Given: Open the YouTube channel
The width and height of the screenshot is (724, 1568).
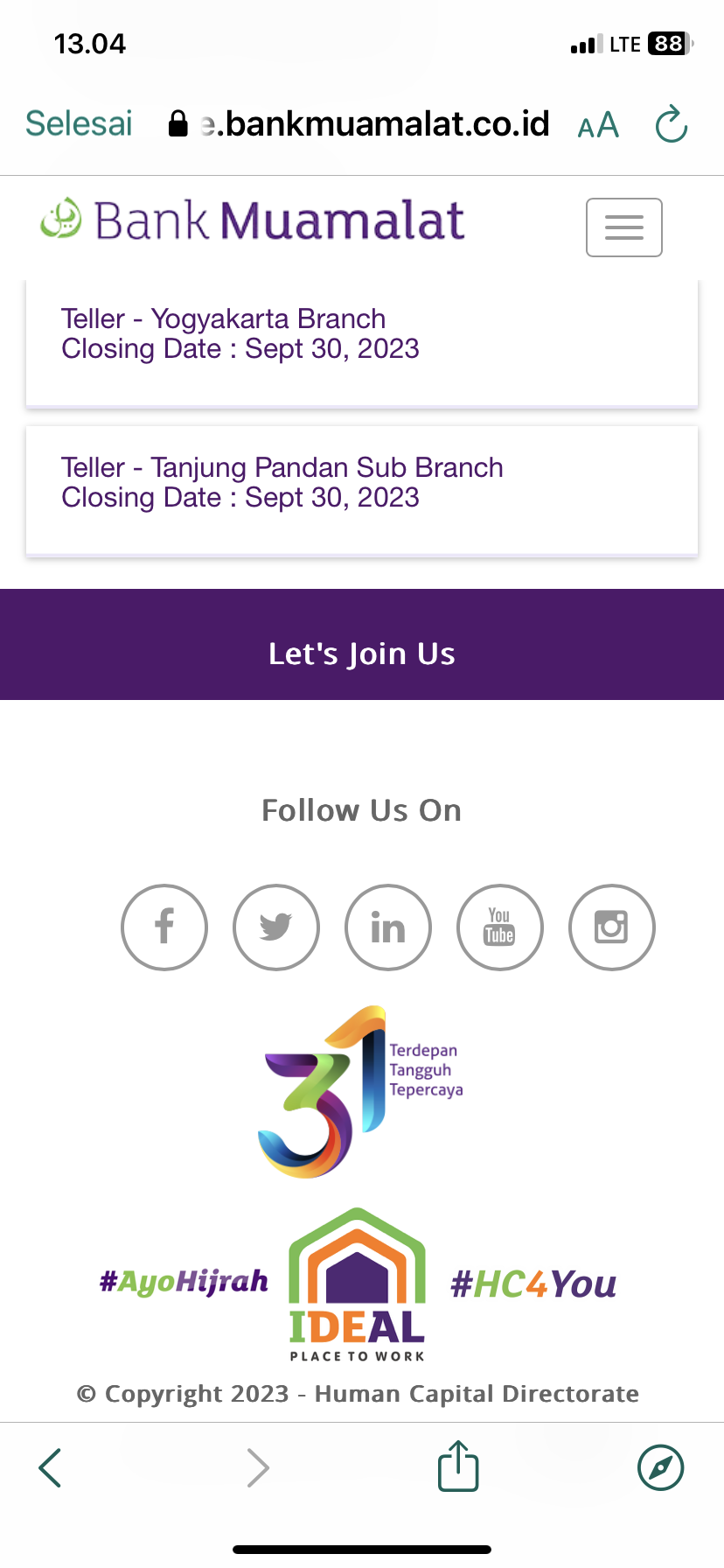Looking at the screenshot, I should (x=500, y=927).
